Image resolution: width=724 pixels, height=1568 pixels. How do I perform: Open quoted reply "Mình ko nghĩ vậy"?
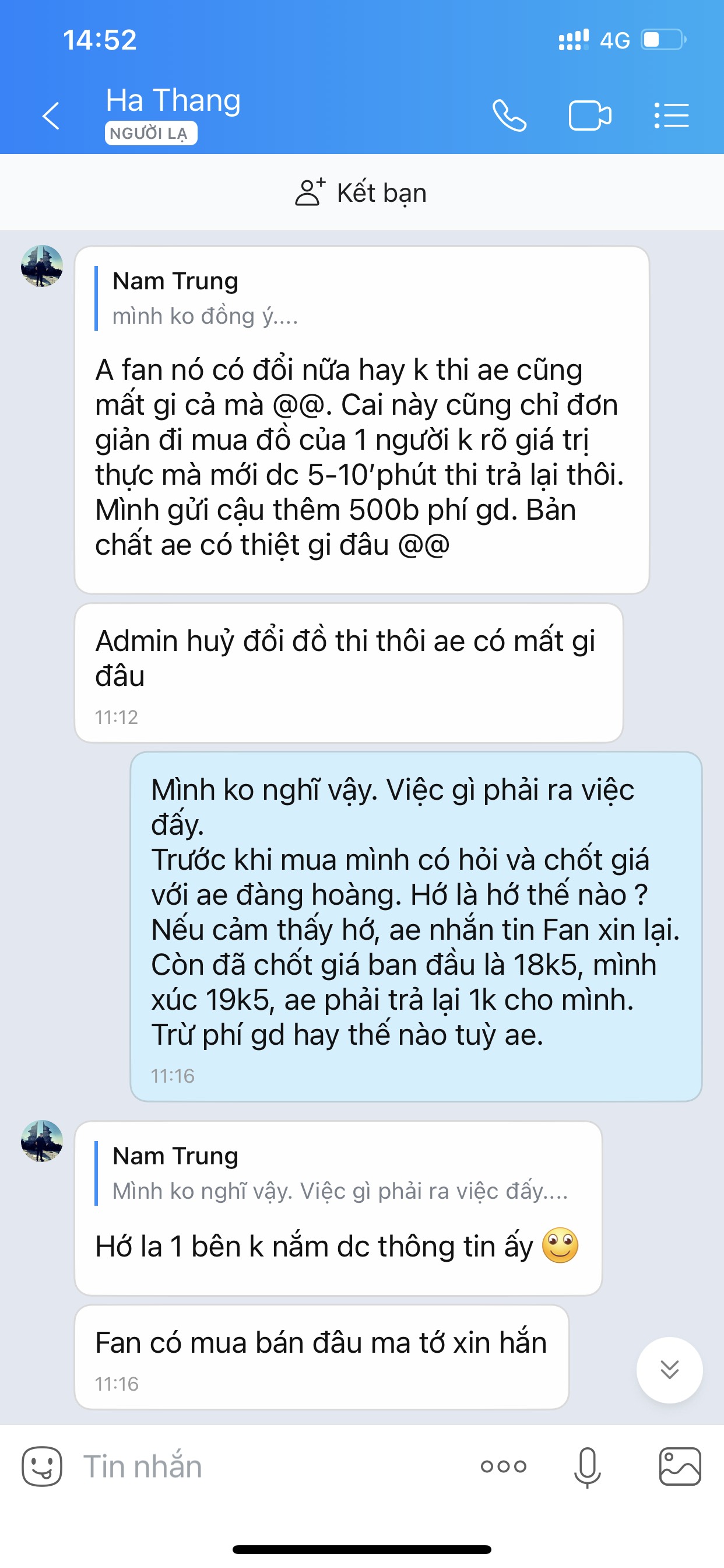339,1174
